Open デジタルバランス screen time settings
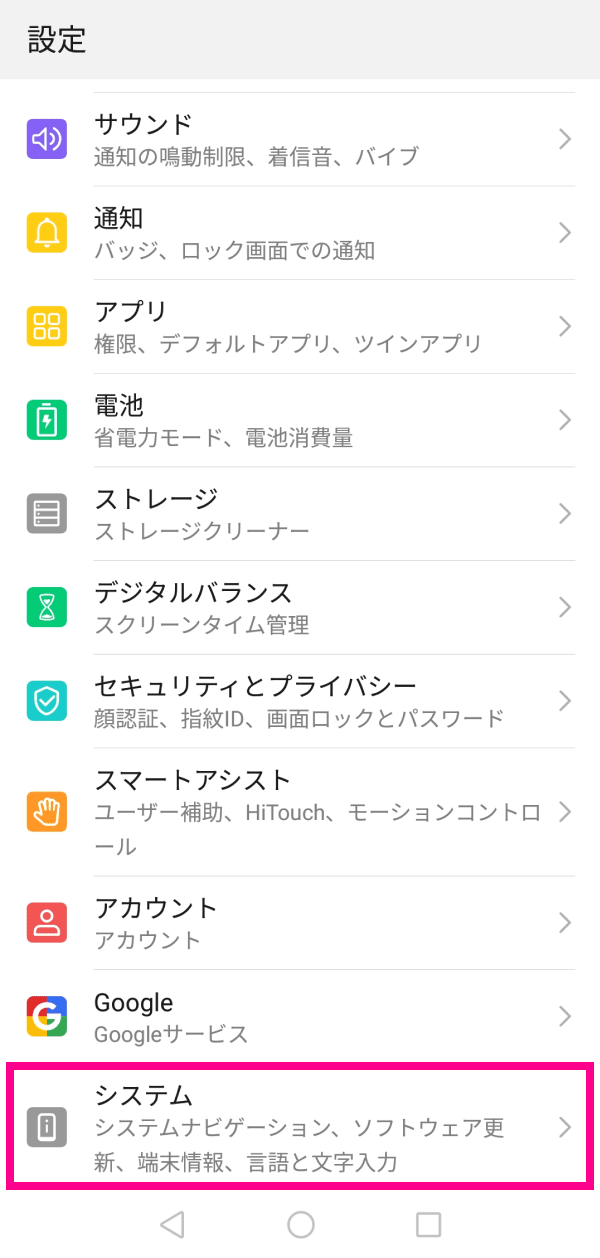The image size is (600, 1258). (300, 607)
